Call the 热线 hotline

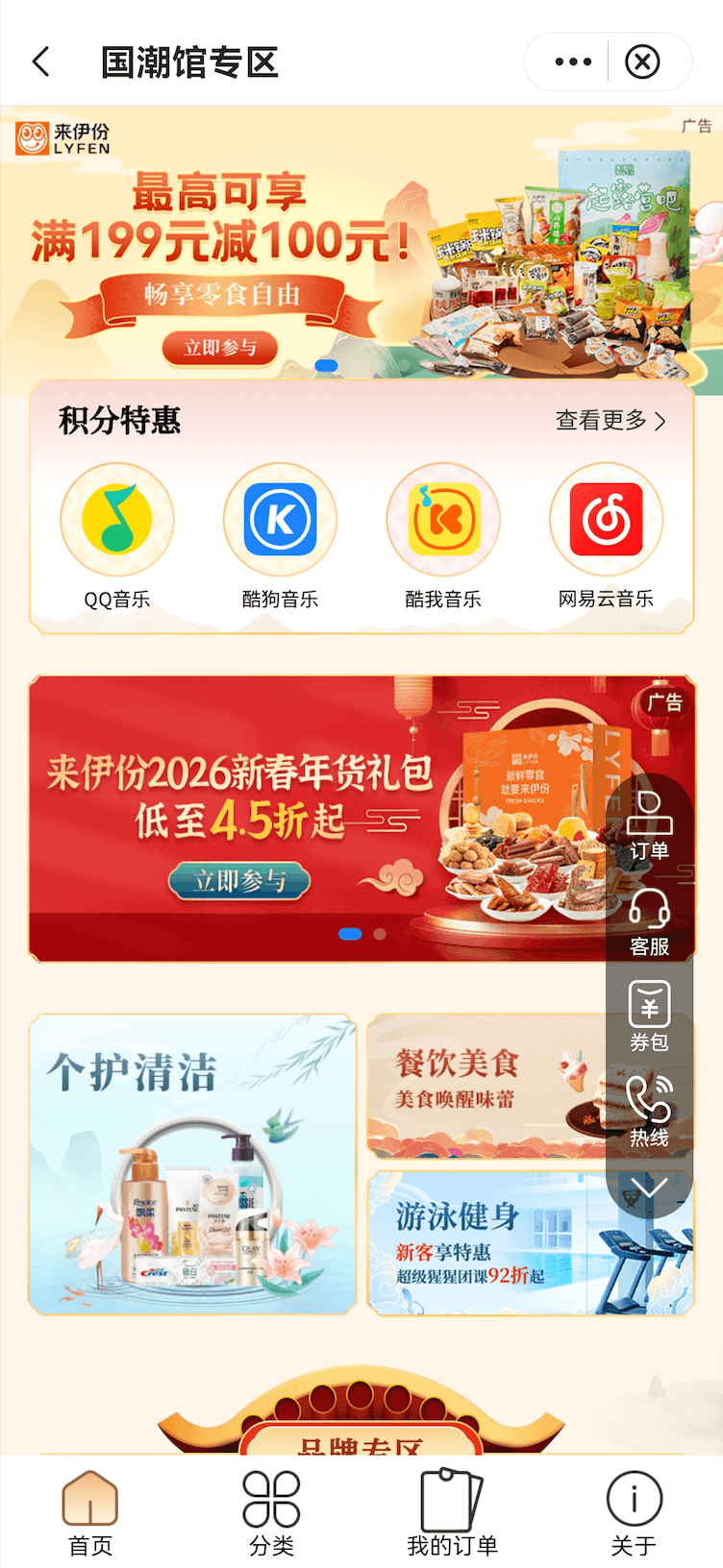click(650, 1098)
